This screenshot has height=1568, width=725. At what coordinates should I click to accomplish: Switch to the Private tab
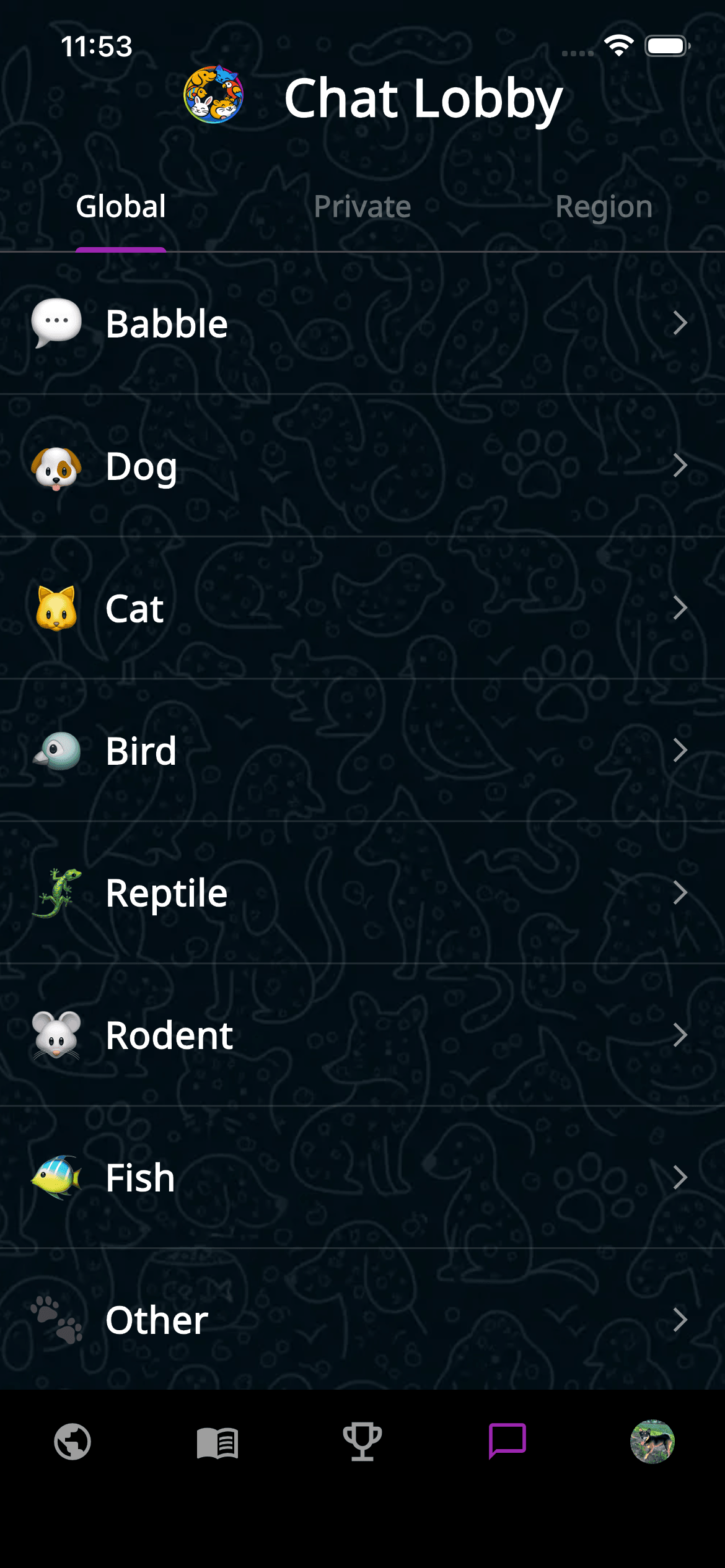[362, 206]
